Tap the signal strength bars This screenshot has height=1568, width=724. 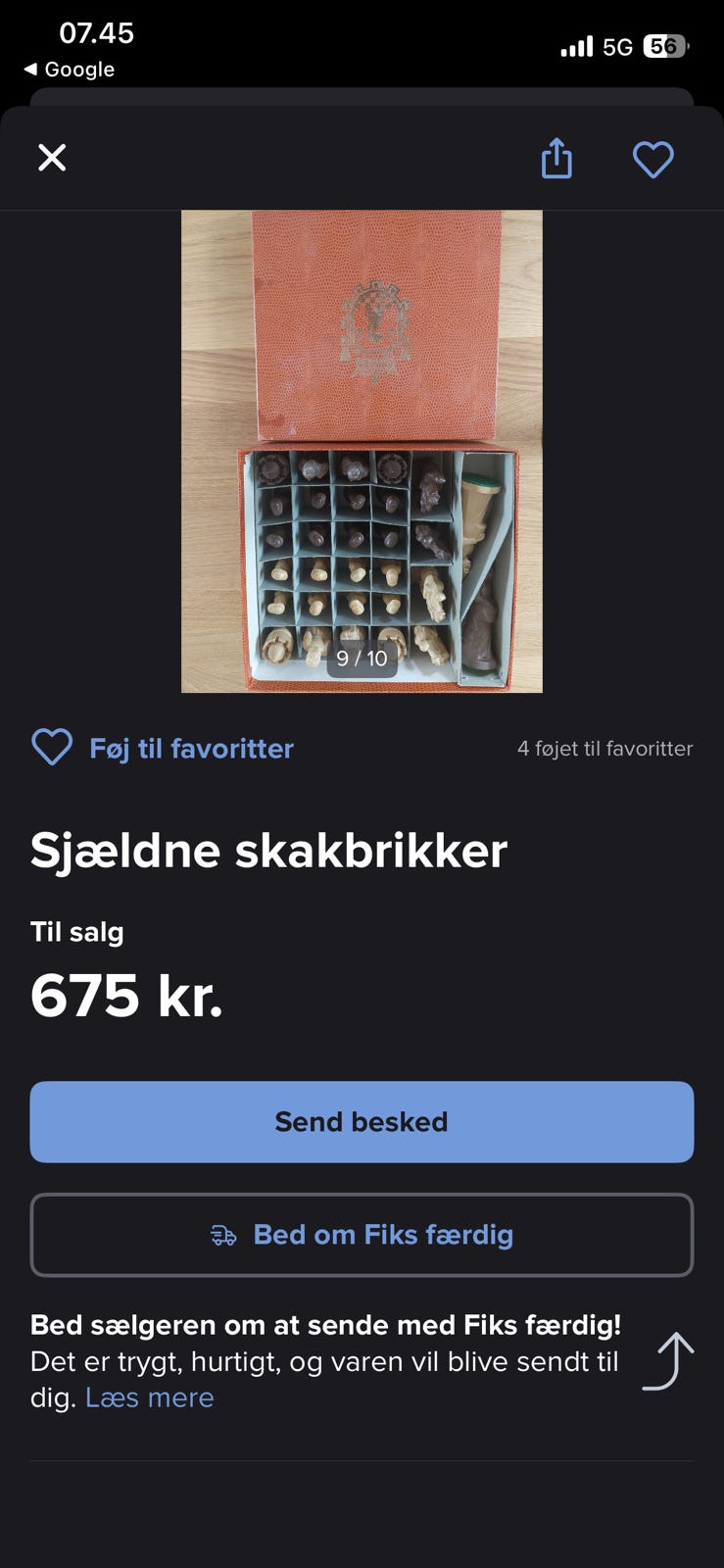578,46
